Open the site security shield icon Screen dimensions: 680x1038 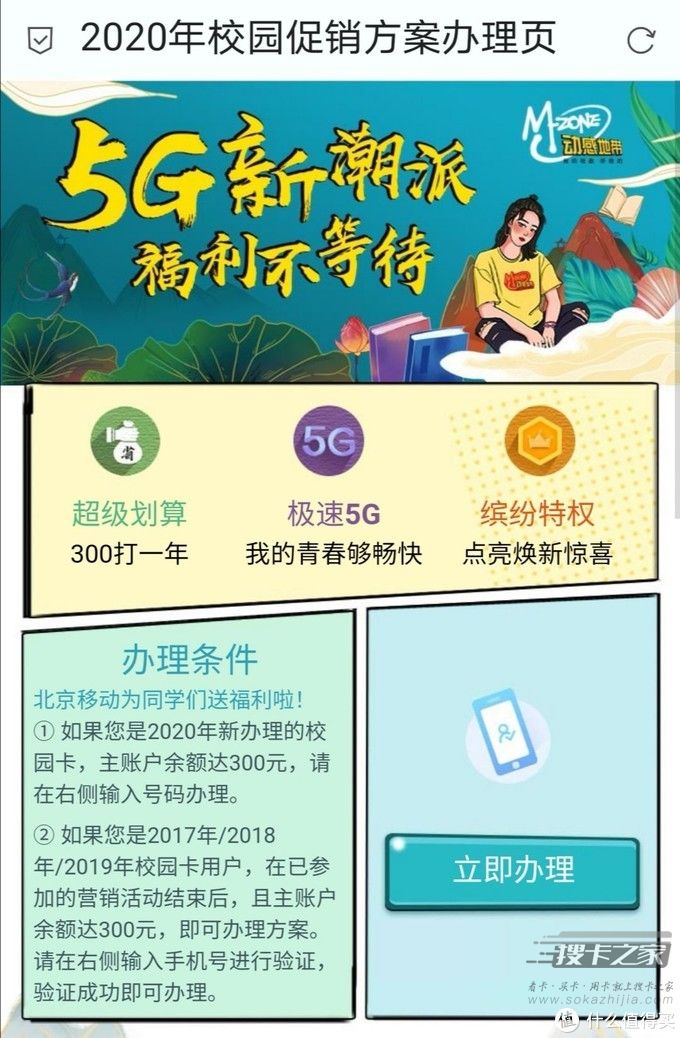coord(40,42)
